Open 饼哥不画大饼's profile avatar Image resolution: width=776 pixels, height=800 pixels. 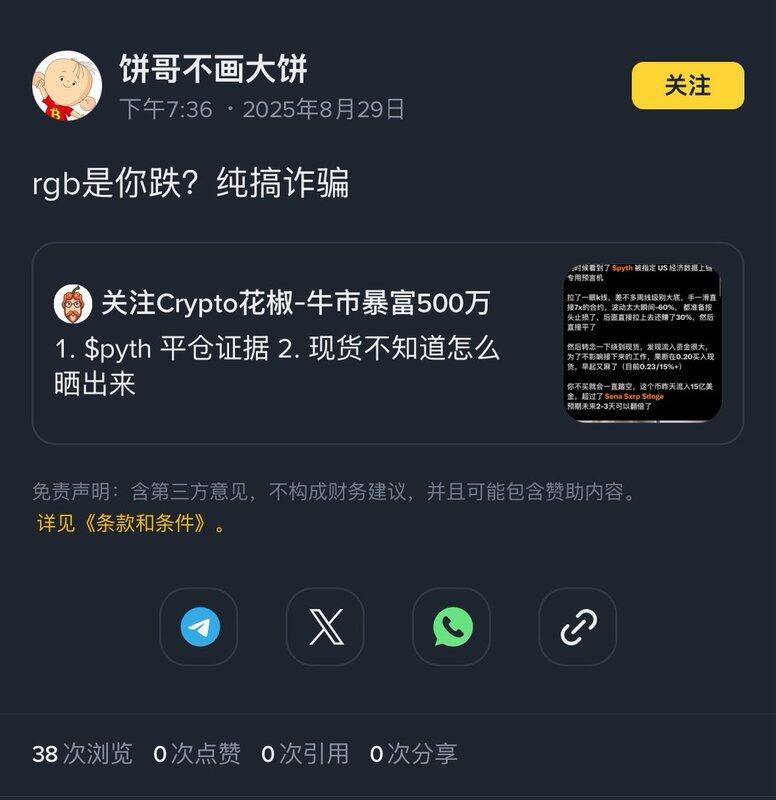[67, 86]
